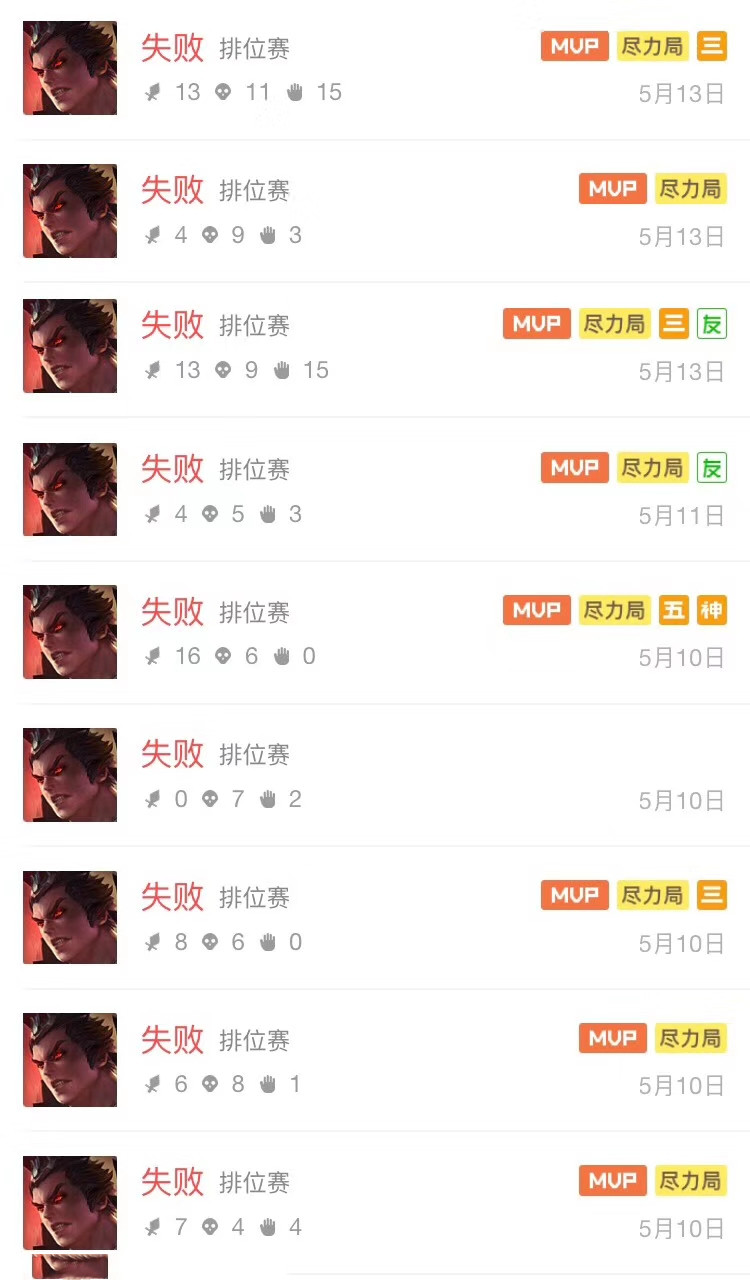Open the first 失败 defeat entry

(171, 48)
